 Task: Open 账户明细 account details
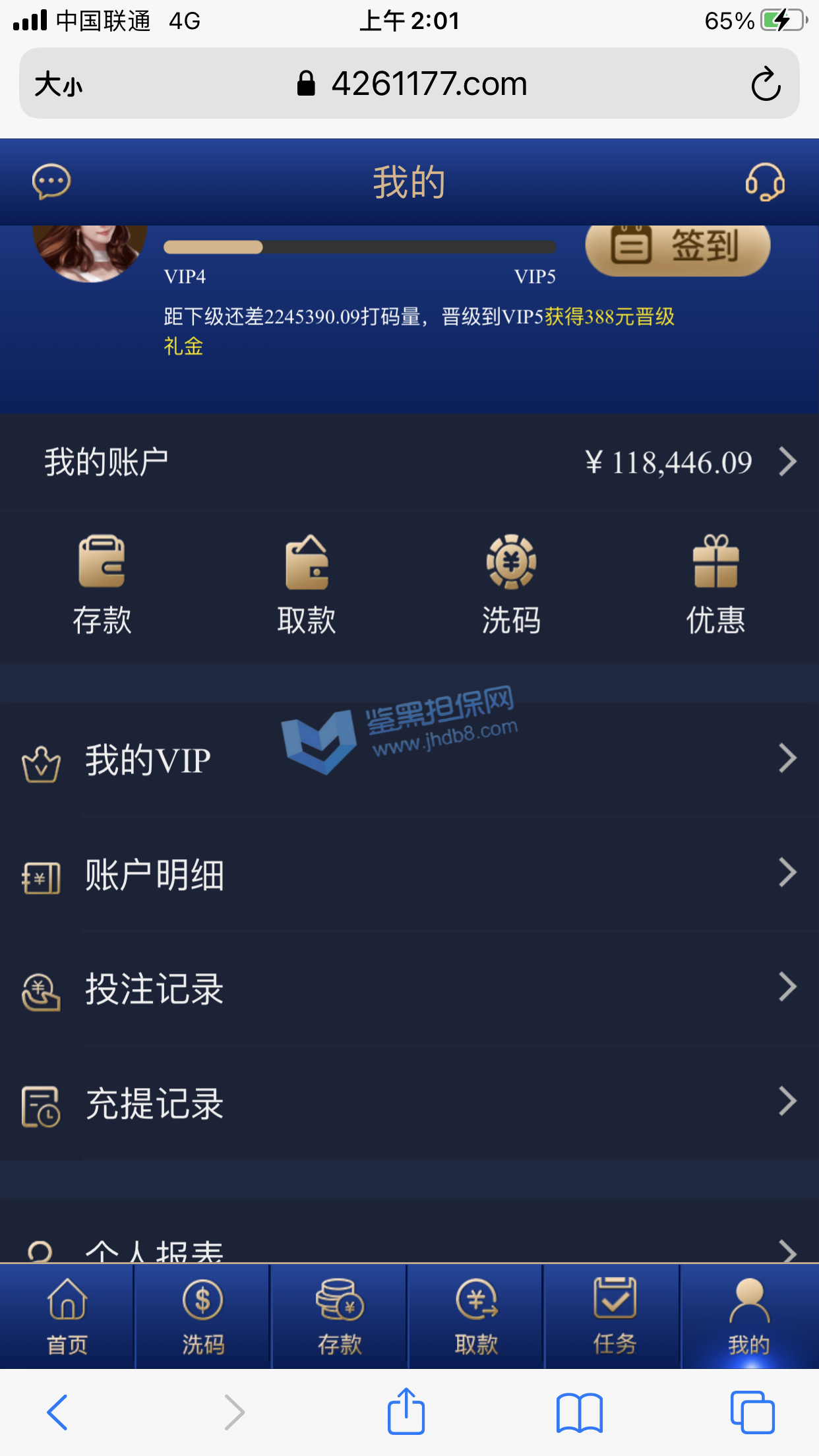tap(409, 874)
